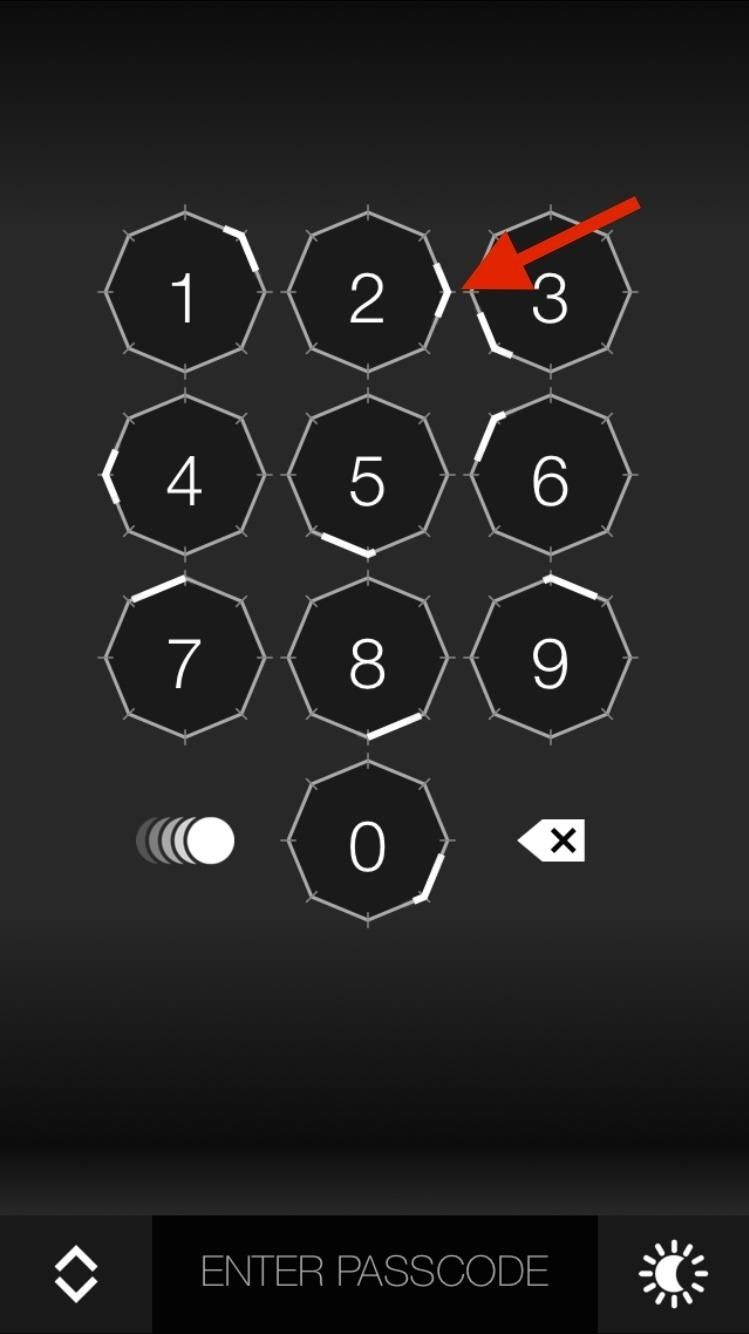Tap the number 8 octagon
This screenshot has width=749, height=1334.
tap(367, 659)
